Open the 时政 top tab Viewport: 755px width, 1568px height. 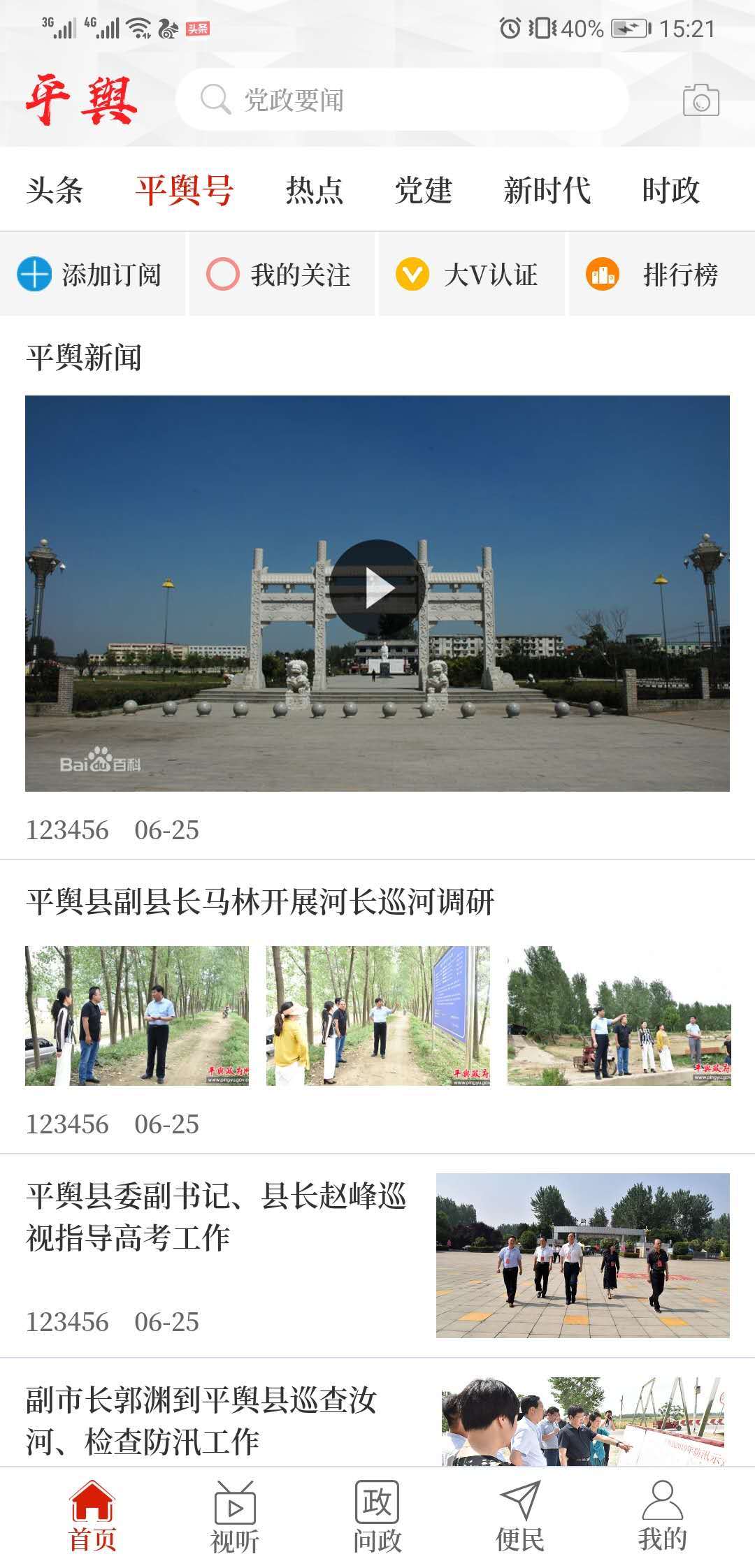tap(670, 190)
